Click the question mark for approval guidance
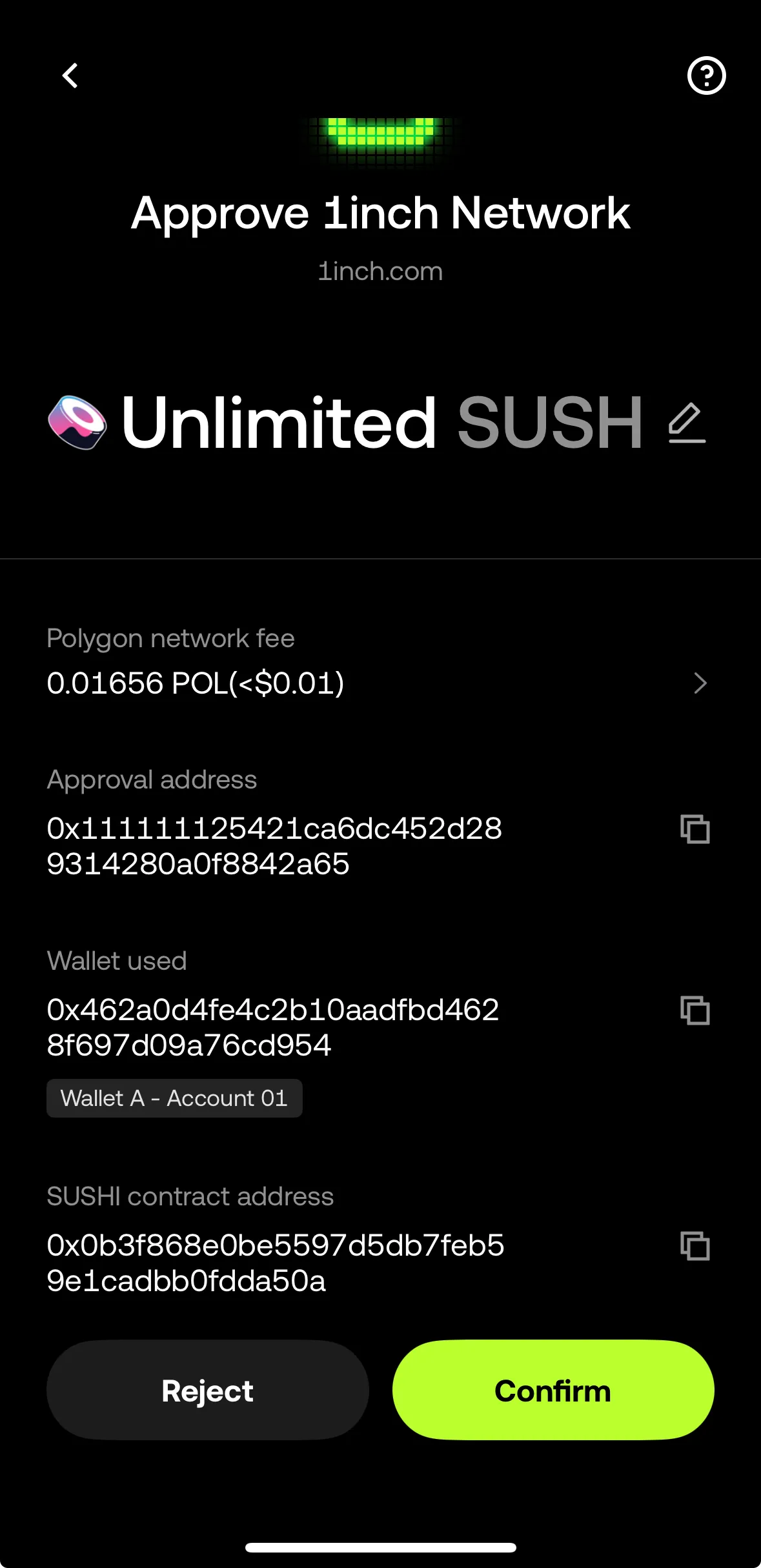Image resolution: width=761 pixels, height=1568 pixels. pyautogui.click(x=705, y=75)
